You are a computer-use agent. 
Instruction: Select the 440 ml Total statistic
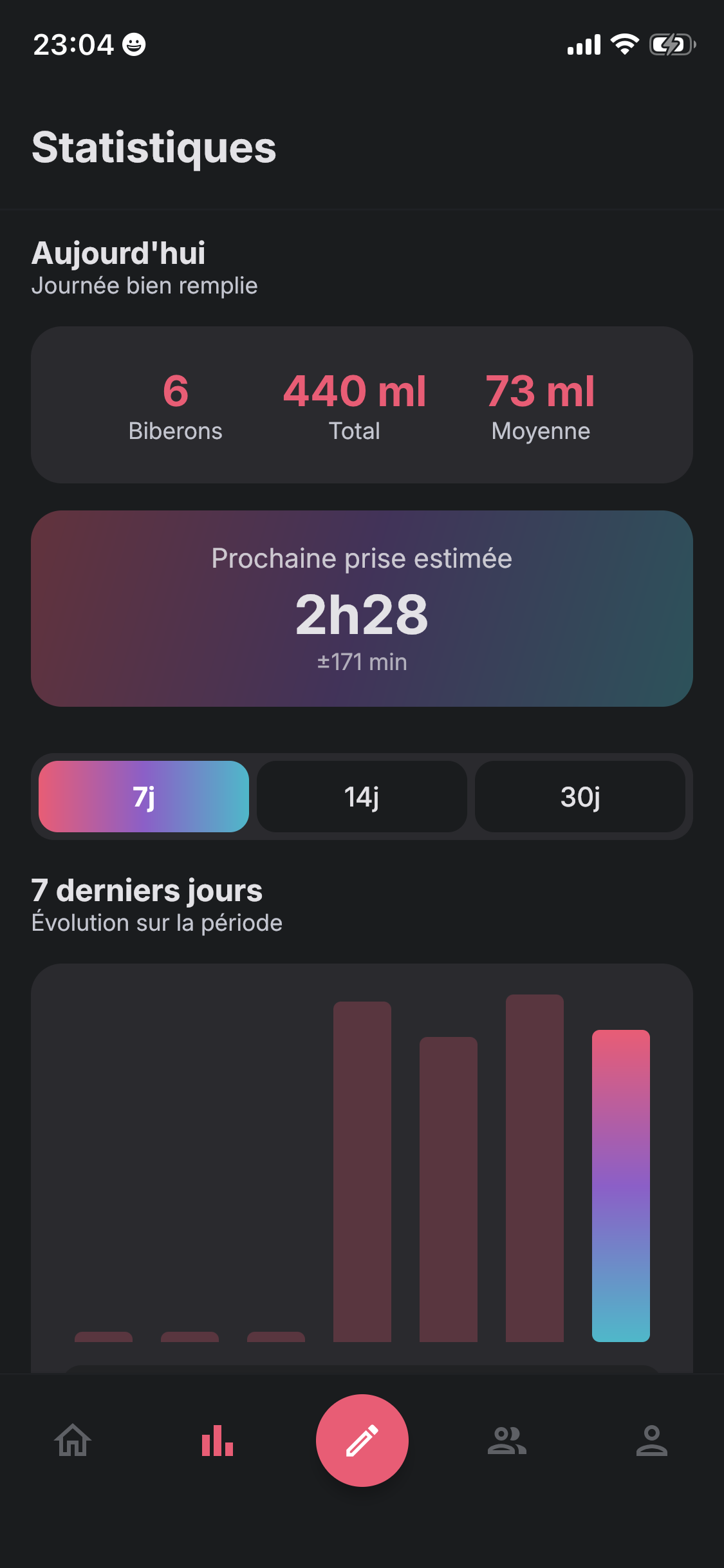[354, 404]
